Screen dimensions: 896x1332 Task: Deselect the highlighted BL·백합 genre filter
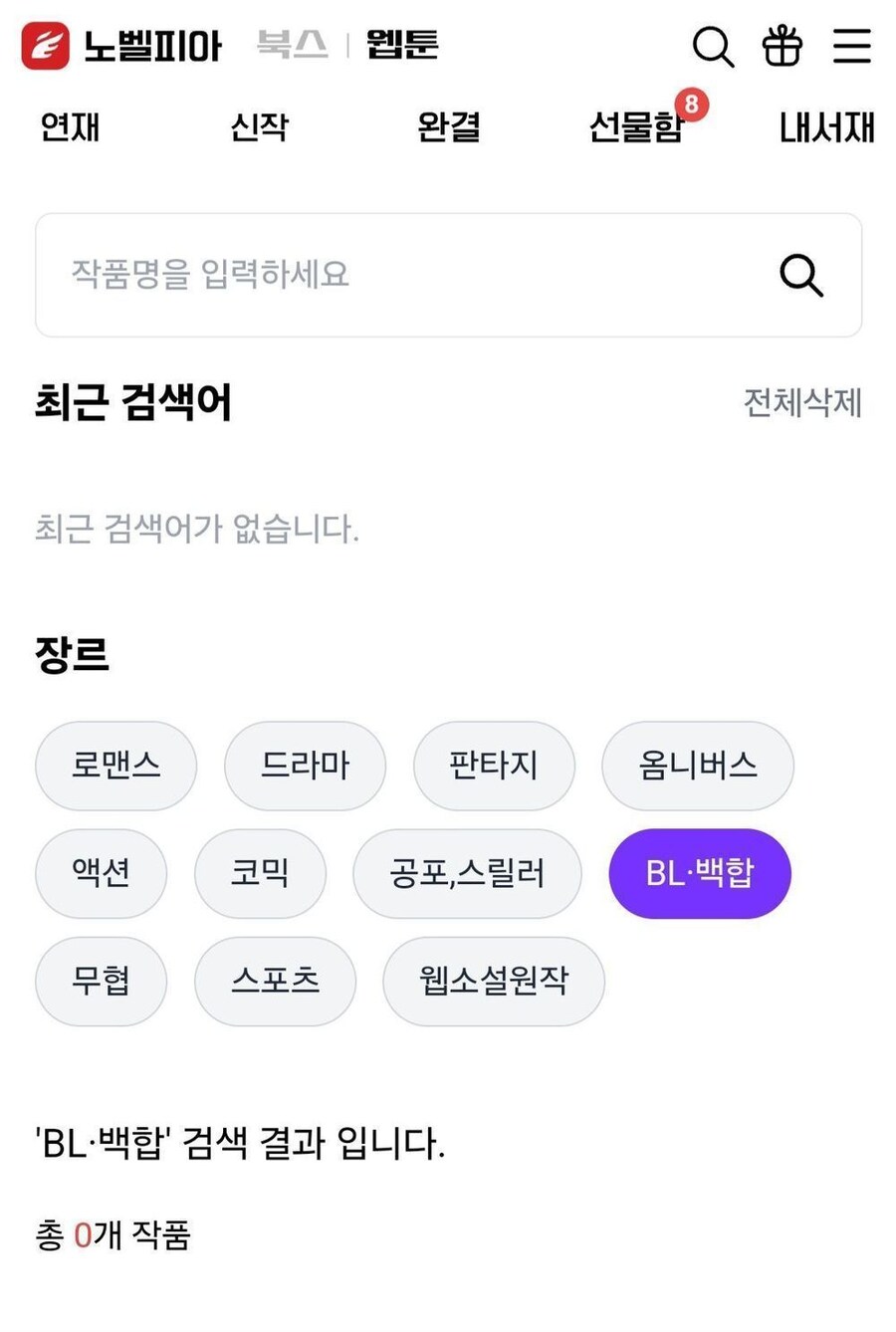pos(699,873)
